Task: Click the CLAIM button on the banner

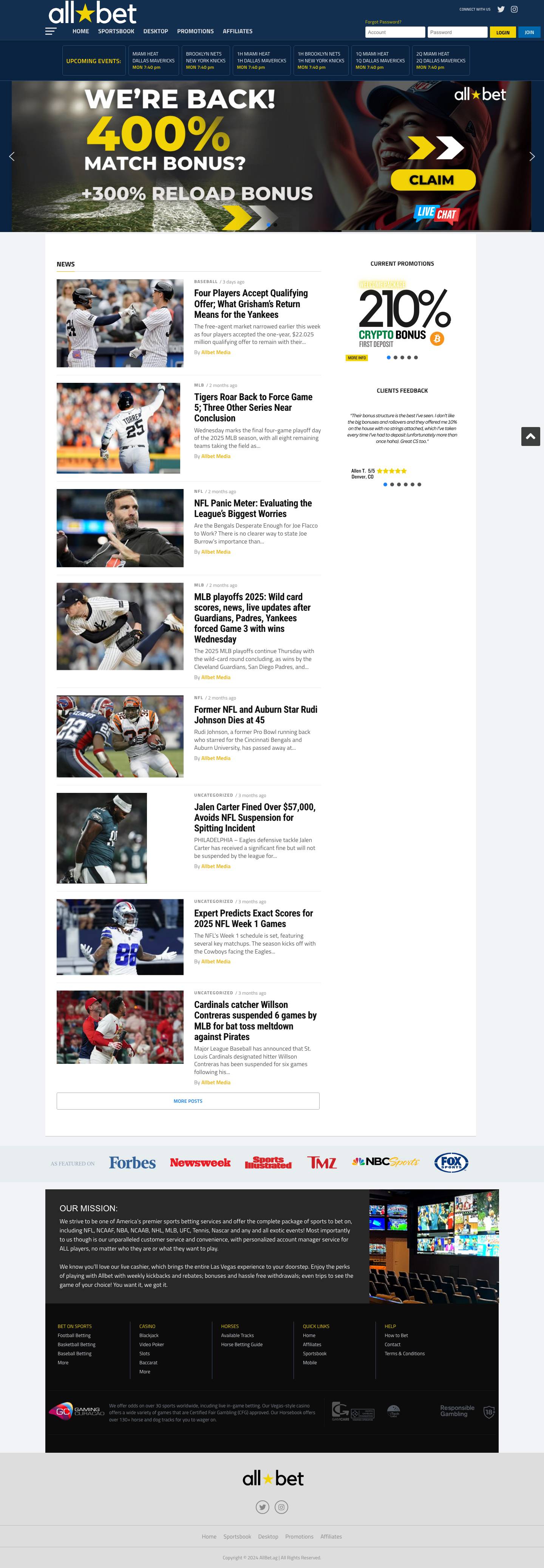Action: tap(433, 180)
